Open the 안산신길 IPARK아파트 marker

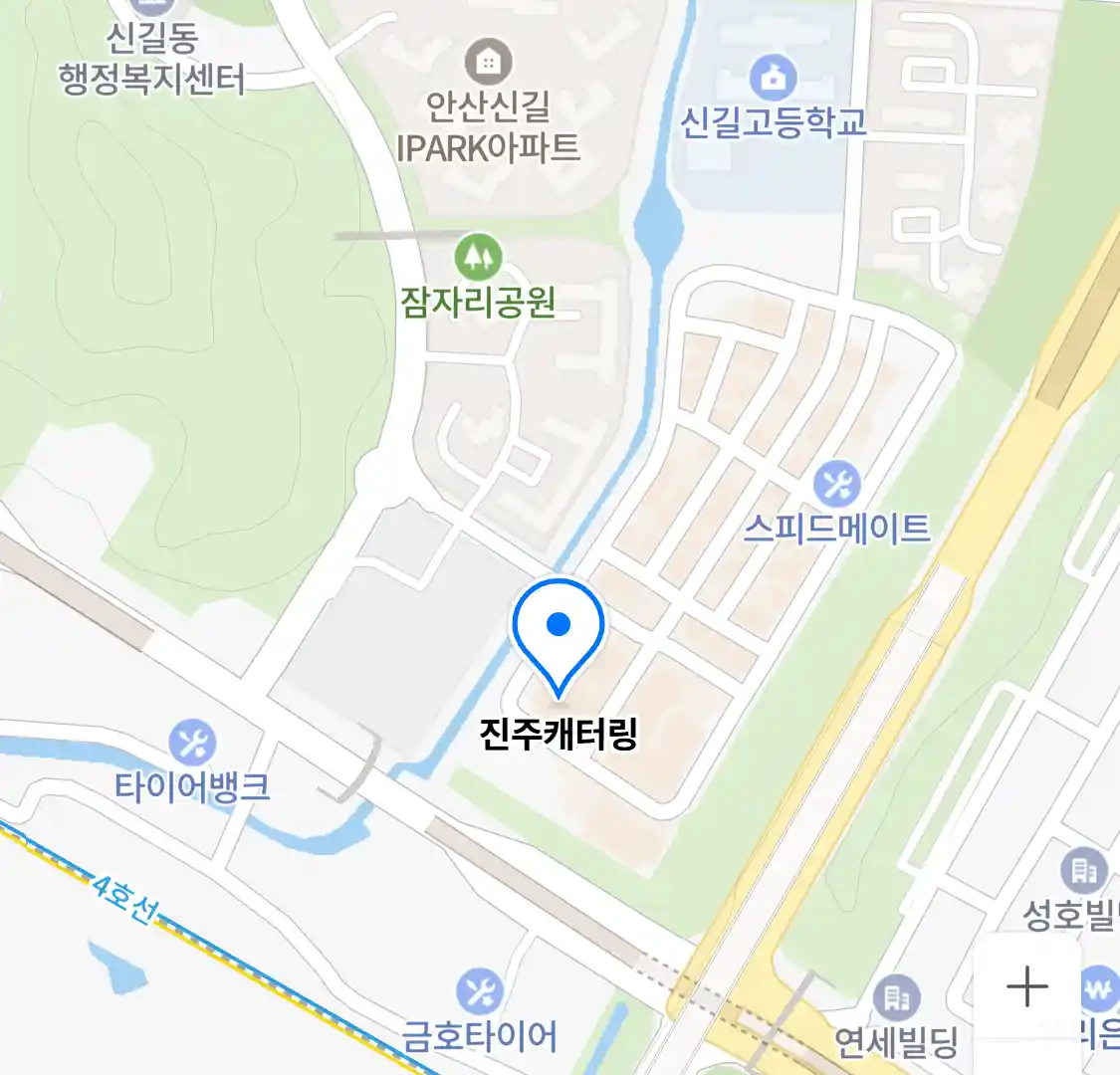[x=488, y=63]
